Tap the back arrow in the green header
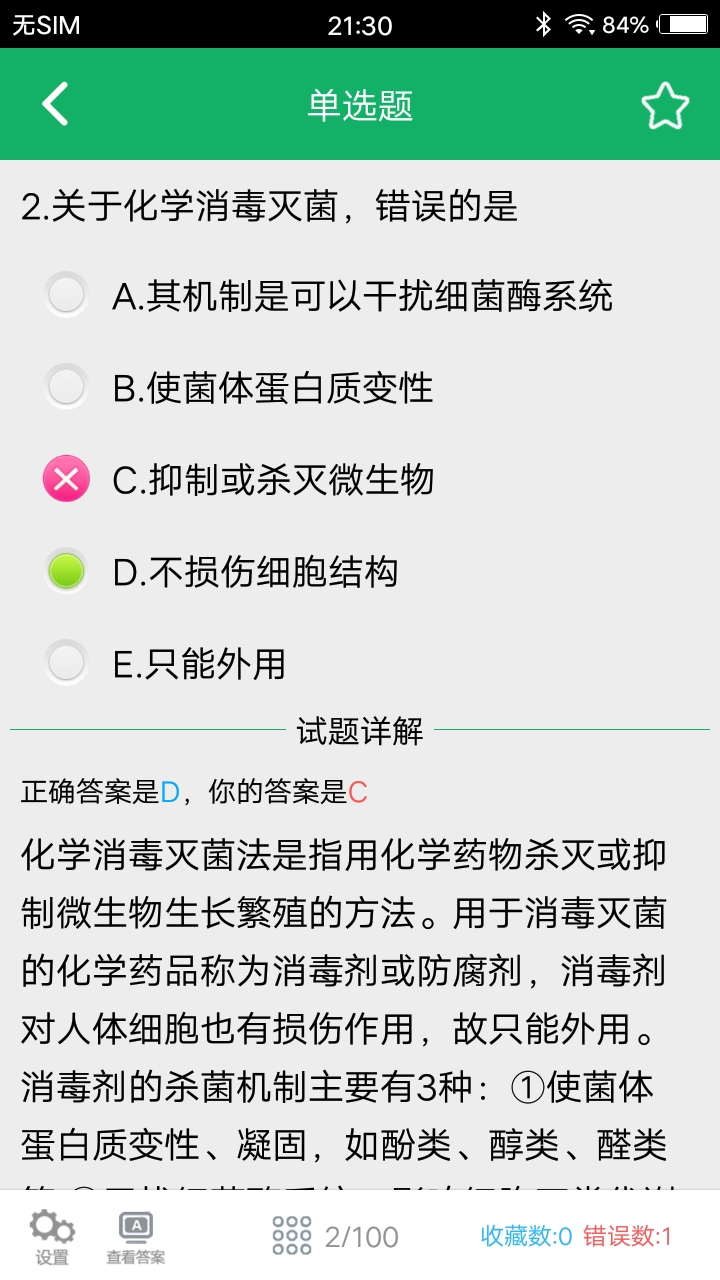Screen dimensions: 720x1280 tap(55, 103)
